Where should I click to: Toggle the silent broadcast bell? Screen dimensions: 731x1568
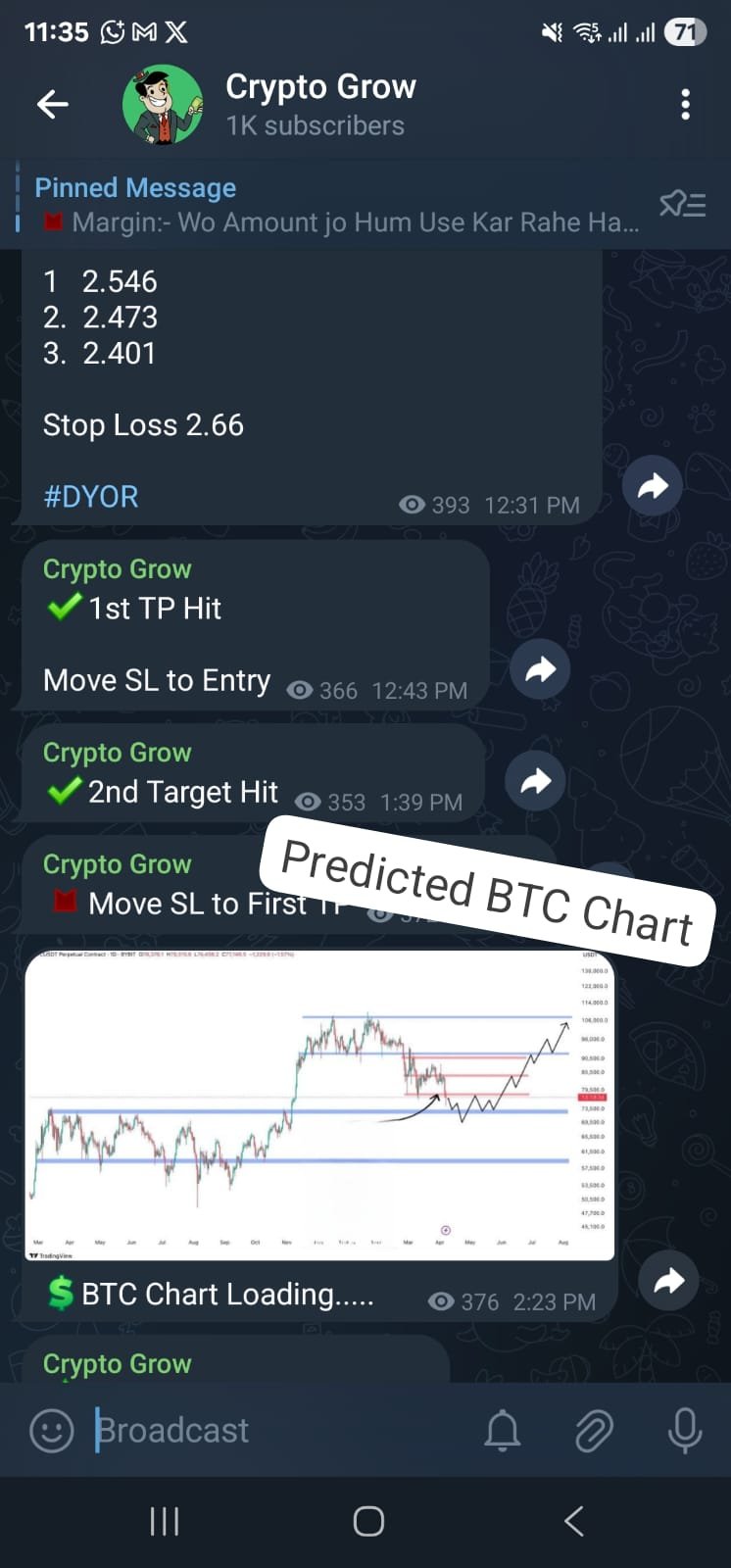(503, 1431)
